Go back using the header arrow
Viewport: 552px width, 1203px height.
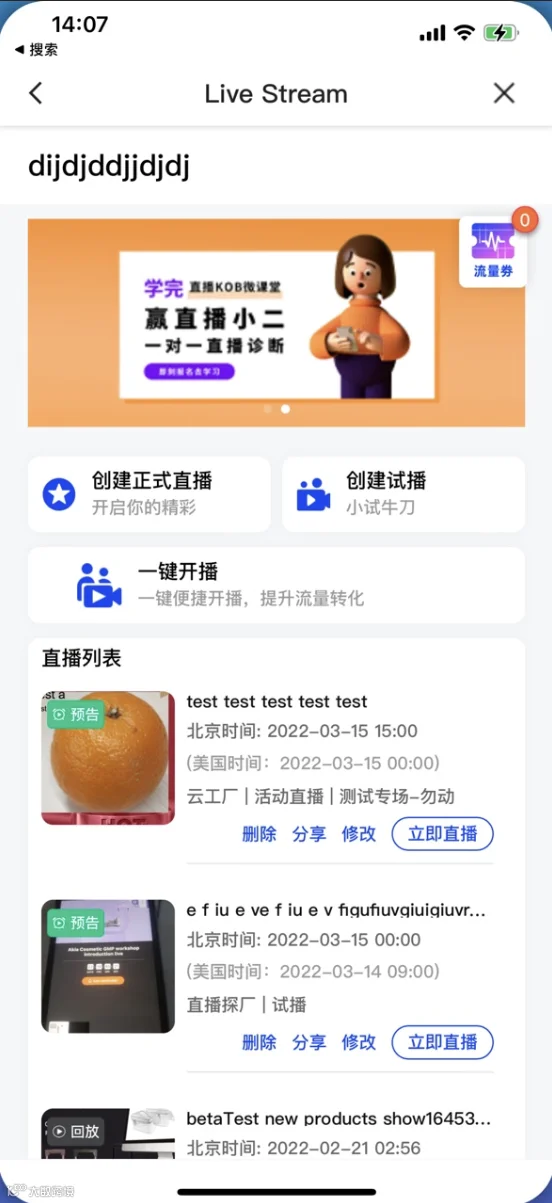36,93
